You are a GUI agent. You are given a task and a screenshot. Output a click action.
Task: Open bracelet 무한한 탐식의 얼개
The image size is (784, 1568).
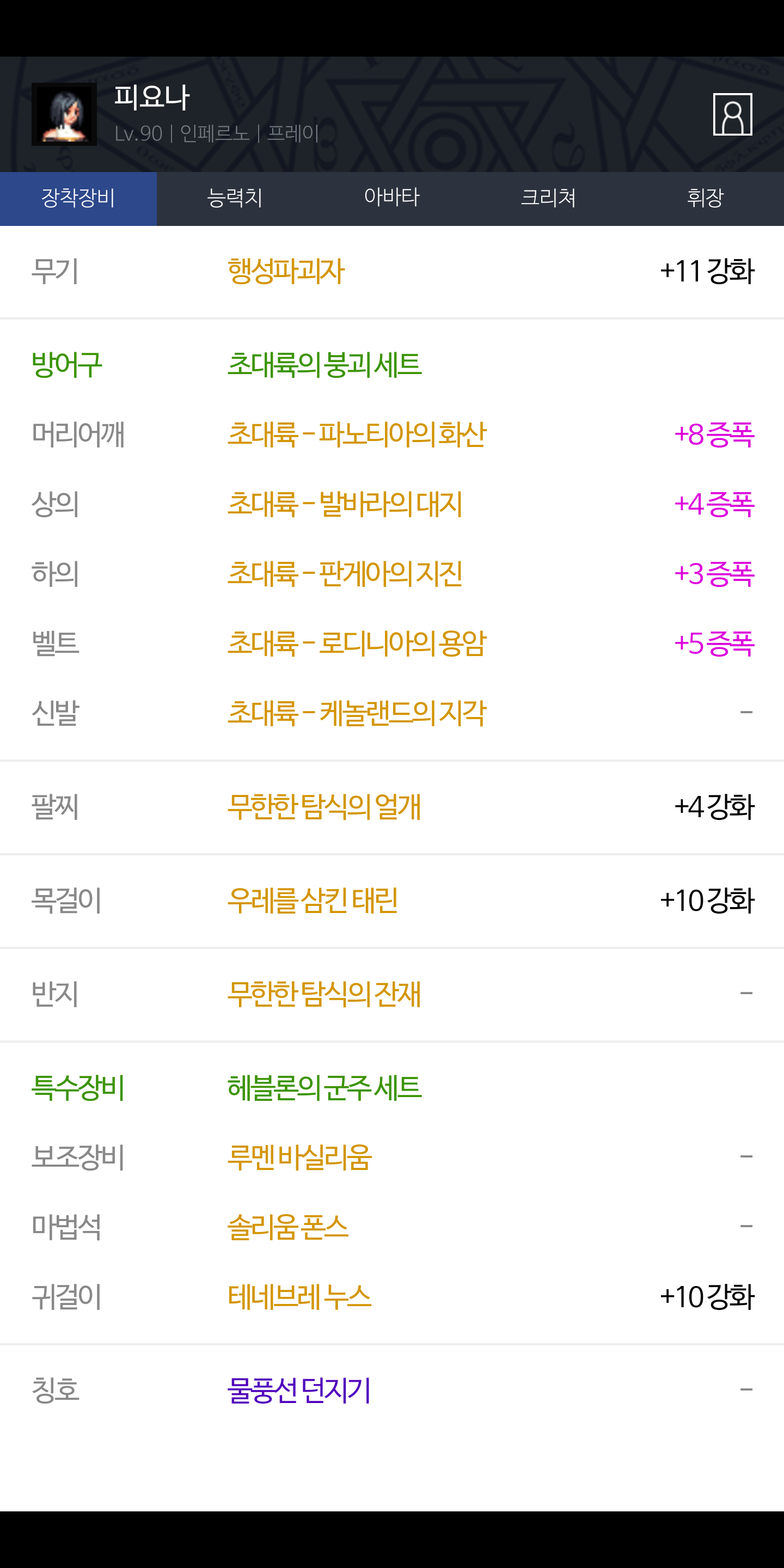324,807
